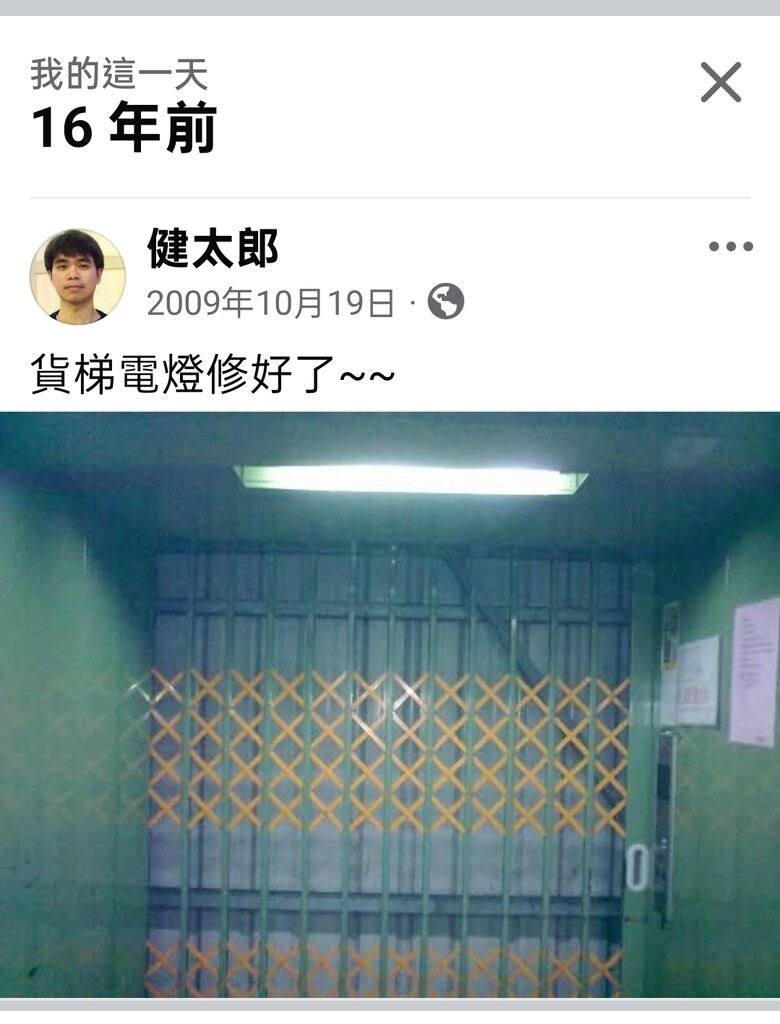Open the elevator photo in full view
The width and height of the screenshot is (780, 1024).
coord(390,705)
